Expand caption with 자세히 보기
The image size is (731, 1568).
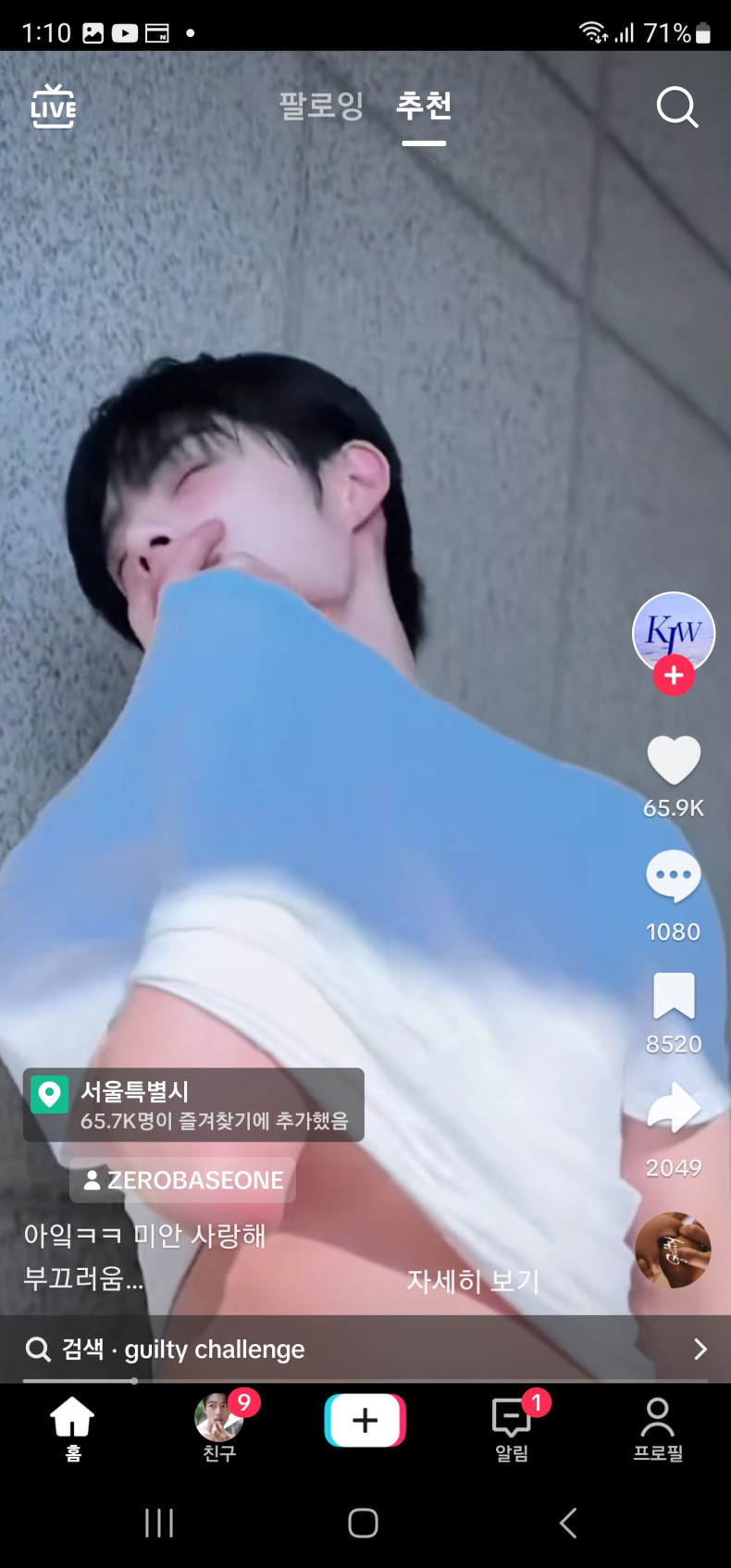tap(473, 1281)
